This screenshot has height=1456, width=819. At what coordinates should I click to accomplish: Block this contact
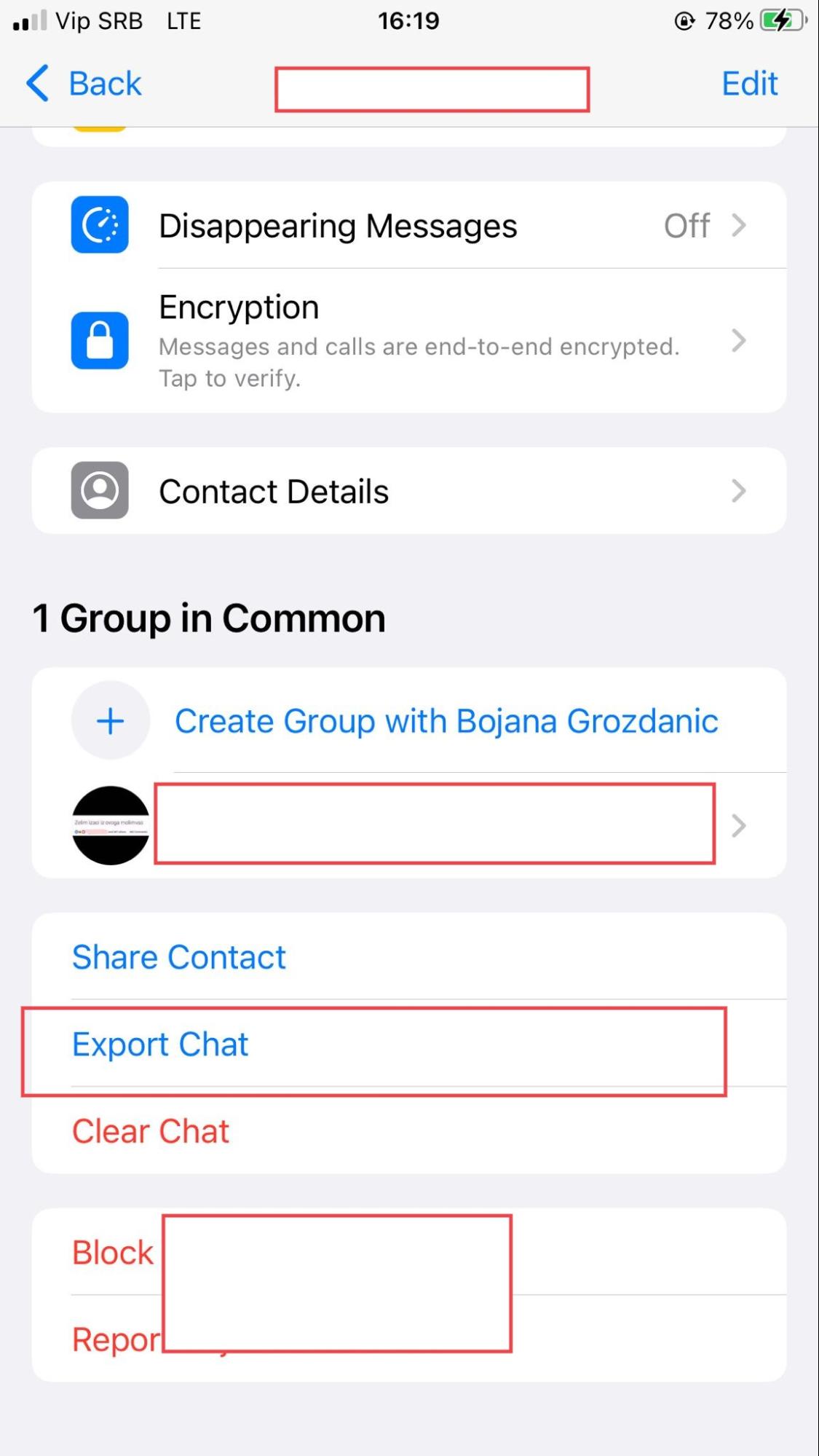[x=409, y=1252]
